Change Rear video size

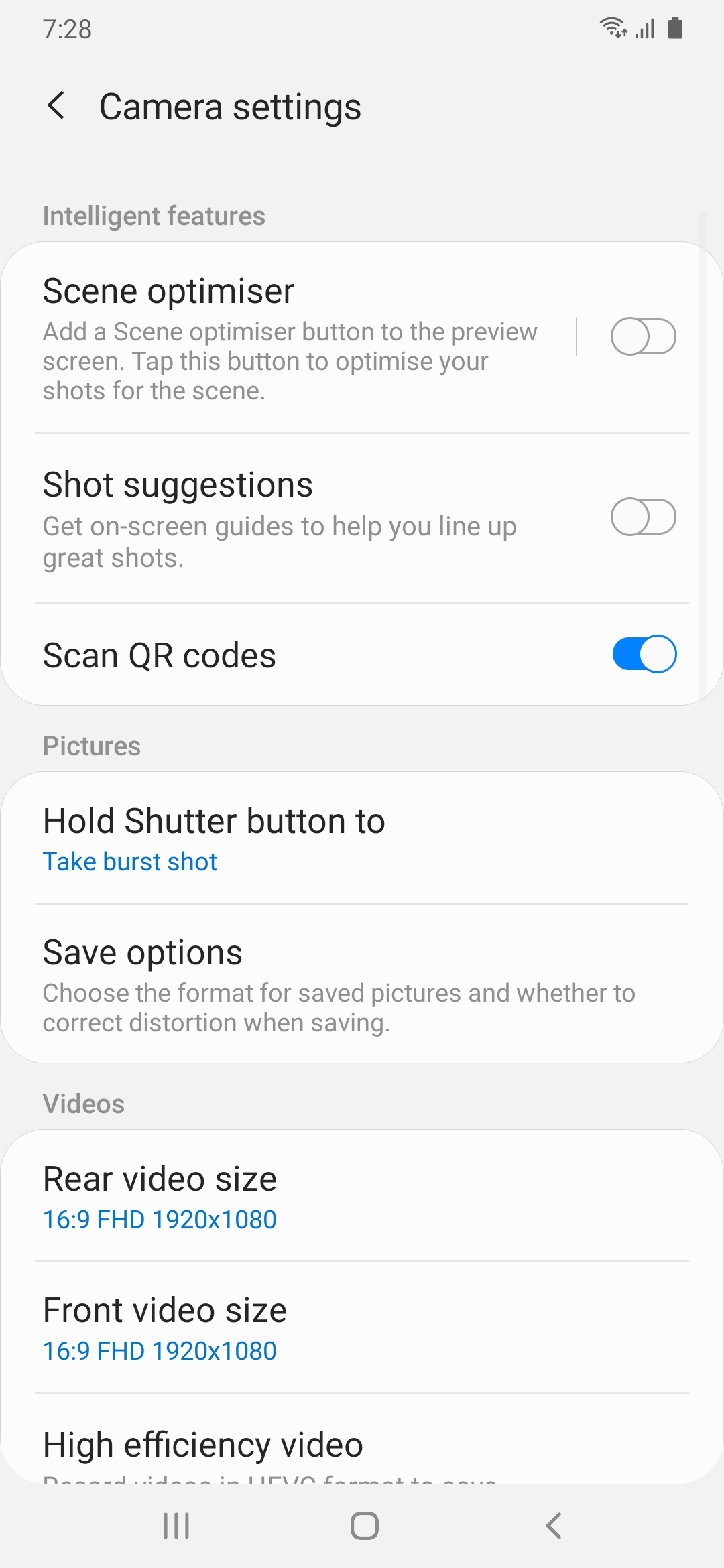tap(362, 1196)
